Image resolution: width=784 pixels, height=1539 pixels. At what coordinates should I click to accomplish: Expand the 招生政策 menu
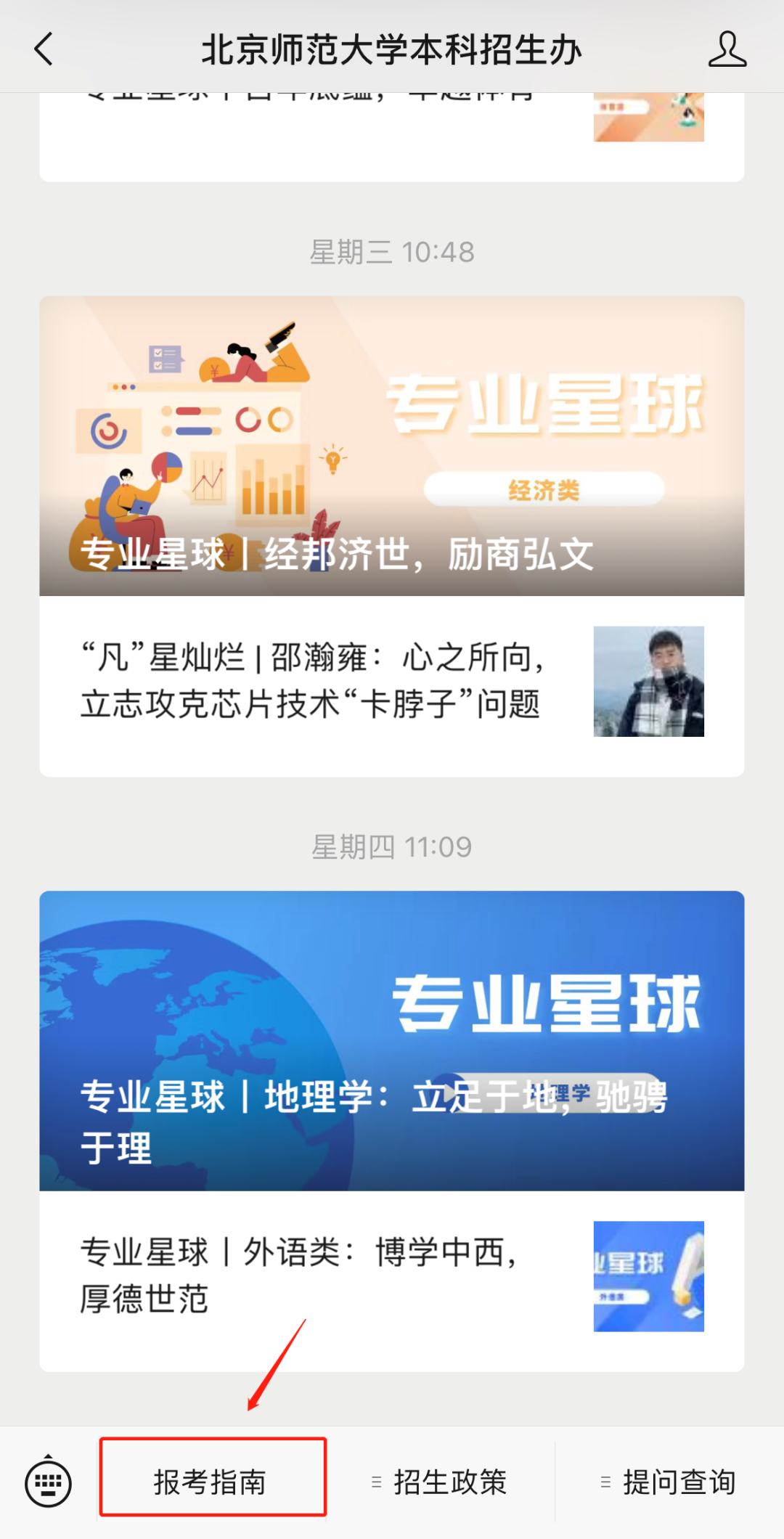tap(440, 1482)
